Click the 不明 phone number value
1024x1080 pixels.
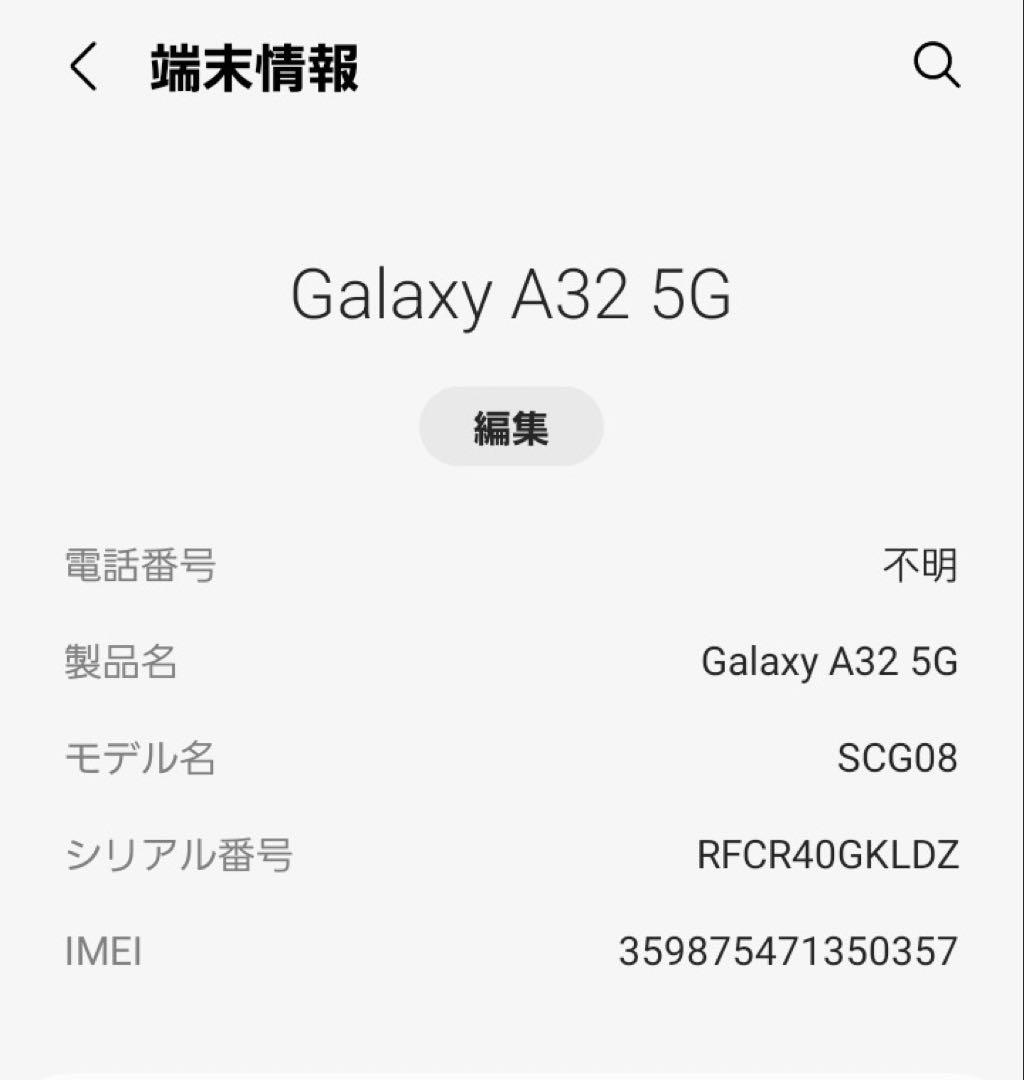(922, 565)
